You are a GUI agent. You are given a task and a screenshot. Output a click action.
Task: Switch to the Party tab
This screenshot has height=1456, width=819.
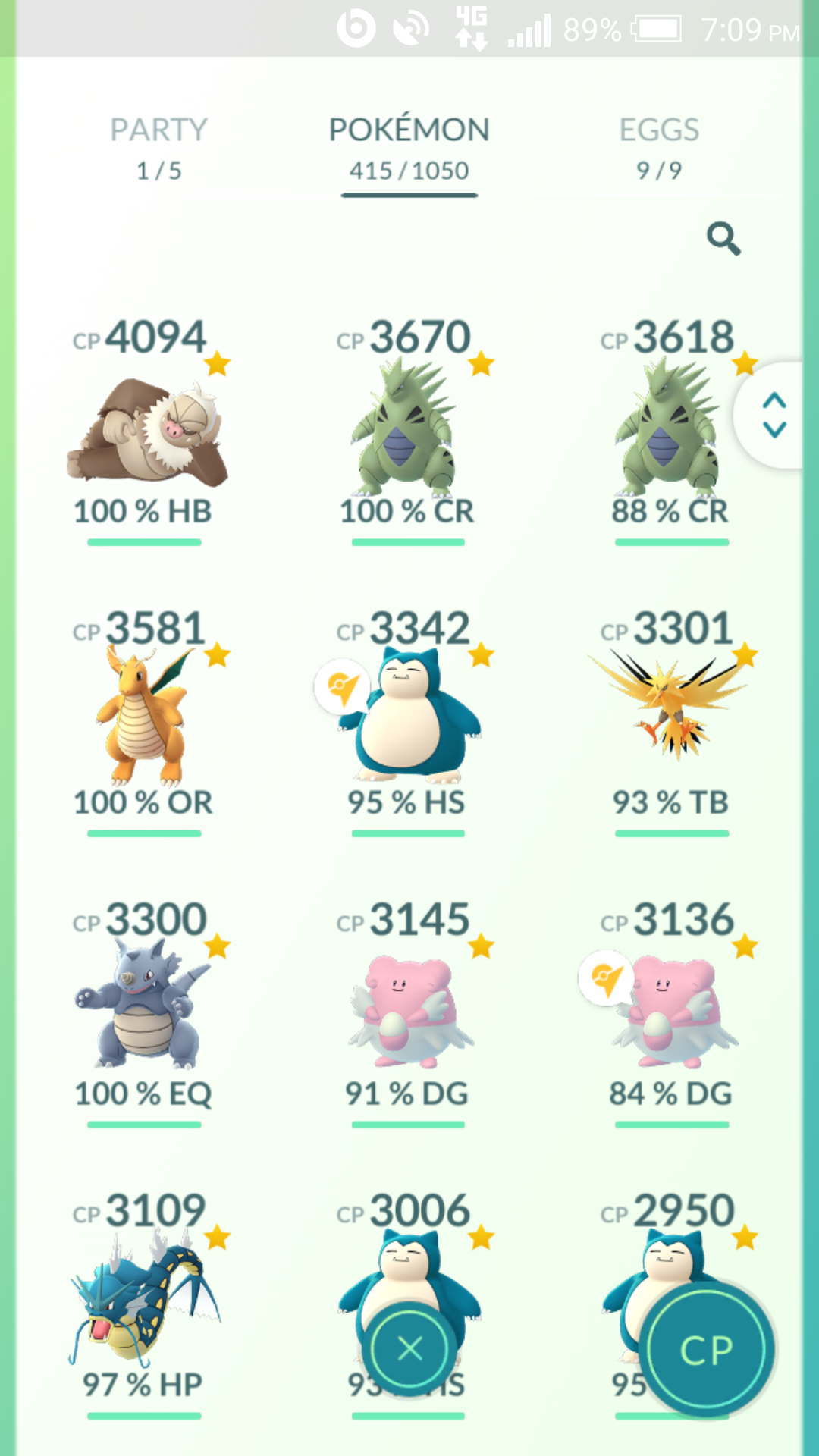tap(158, 149)
